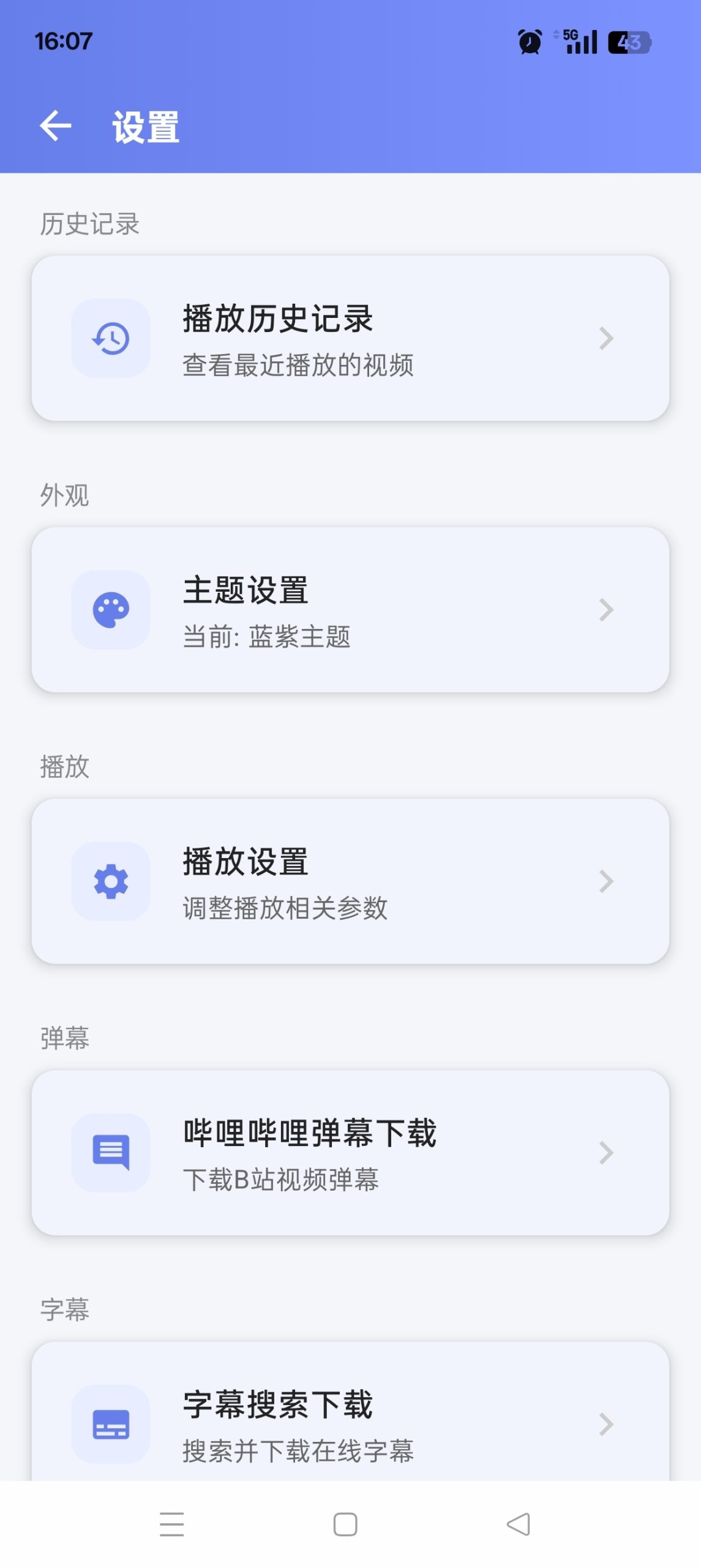Click the current theme label 蓝紫主题
Screen dimensions: 701x1568
coord(269,637)
